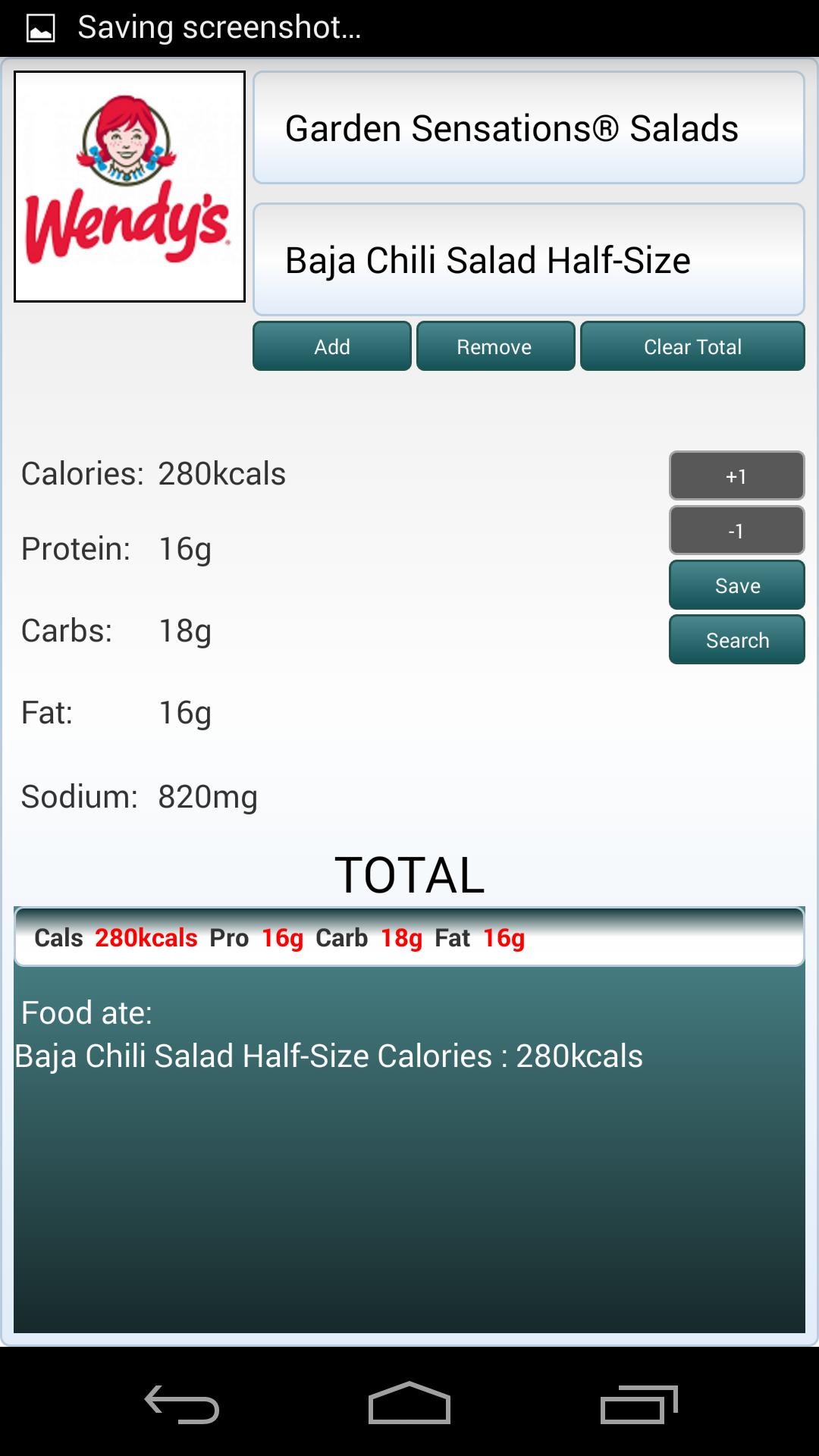Clear the running food total
Screen dimensions: 819x1456
692,346
